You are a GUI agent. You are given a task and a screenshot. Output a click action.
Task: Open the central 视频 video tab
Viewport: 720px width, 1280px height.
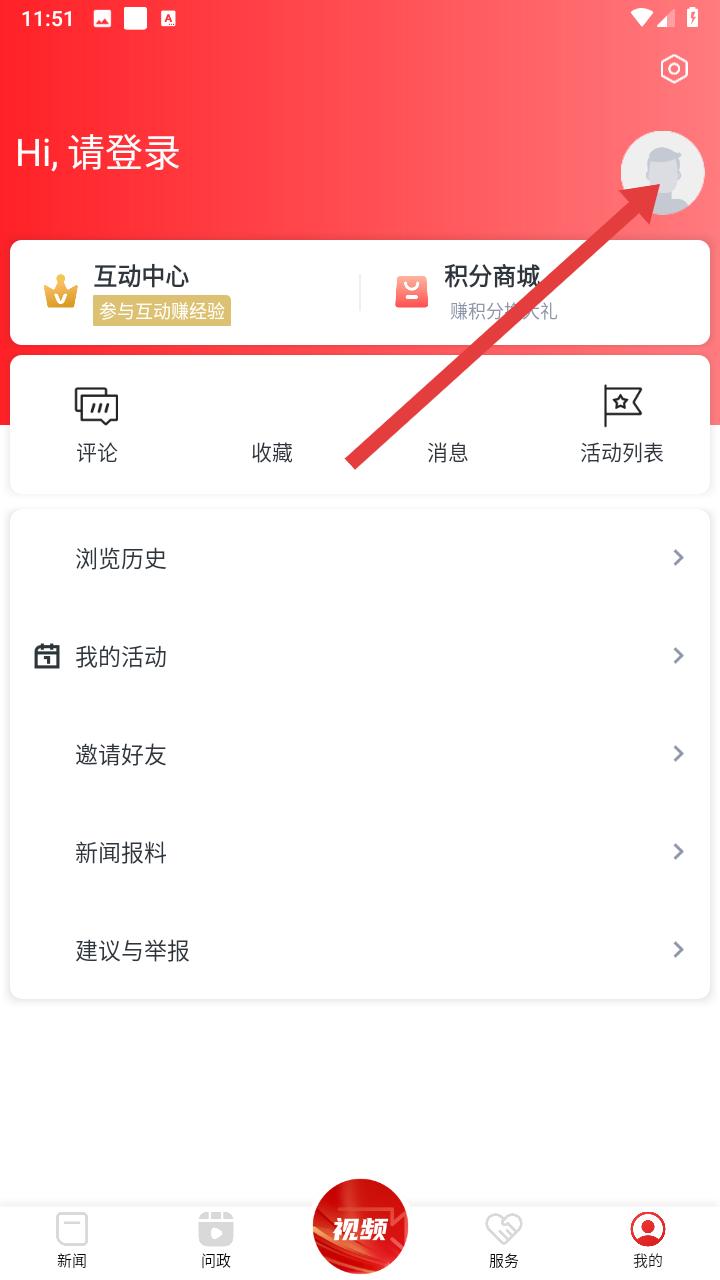click(360, 1226)
